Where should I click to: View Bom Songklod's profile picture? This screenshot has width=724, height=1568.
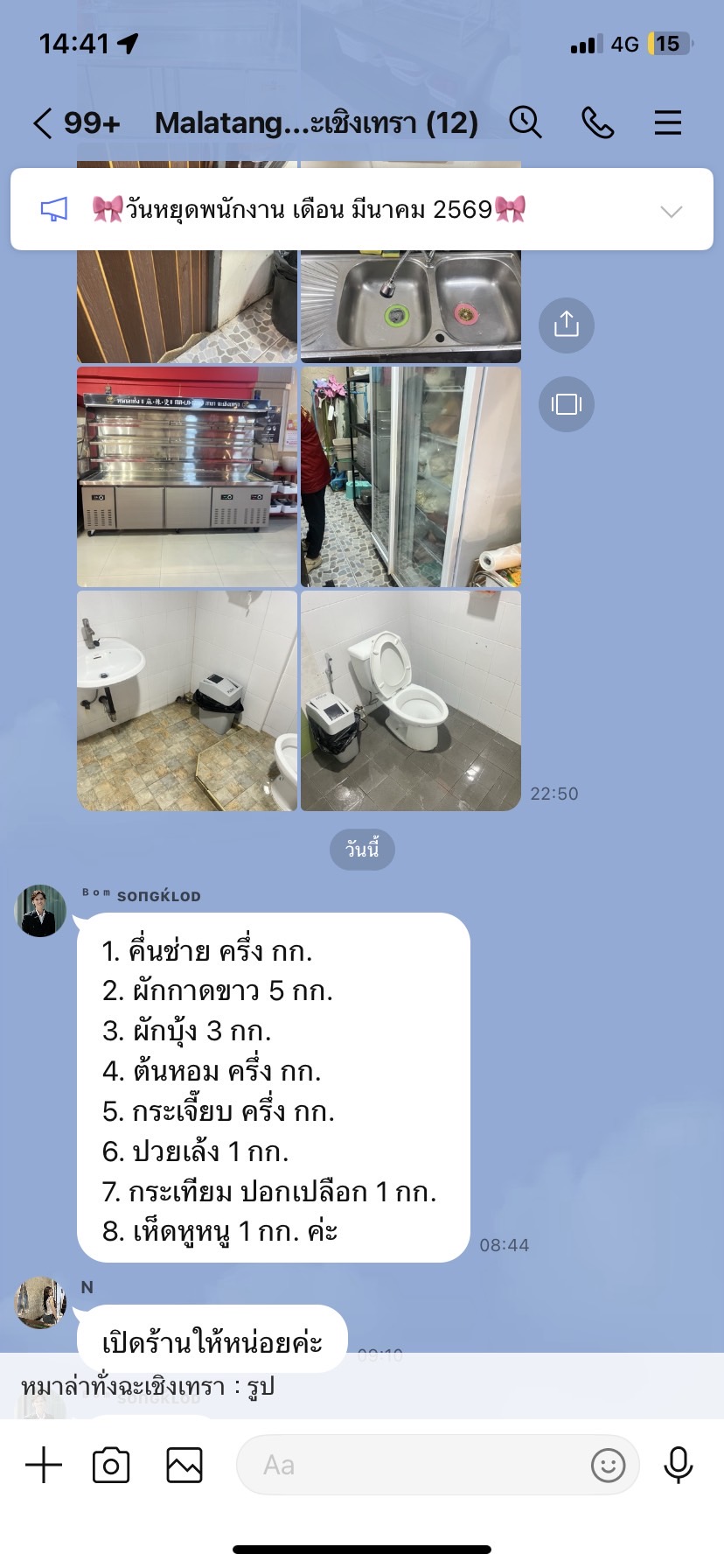41,911
